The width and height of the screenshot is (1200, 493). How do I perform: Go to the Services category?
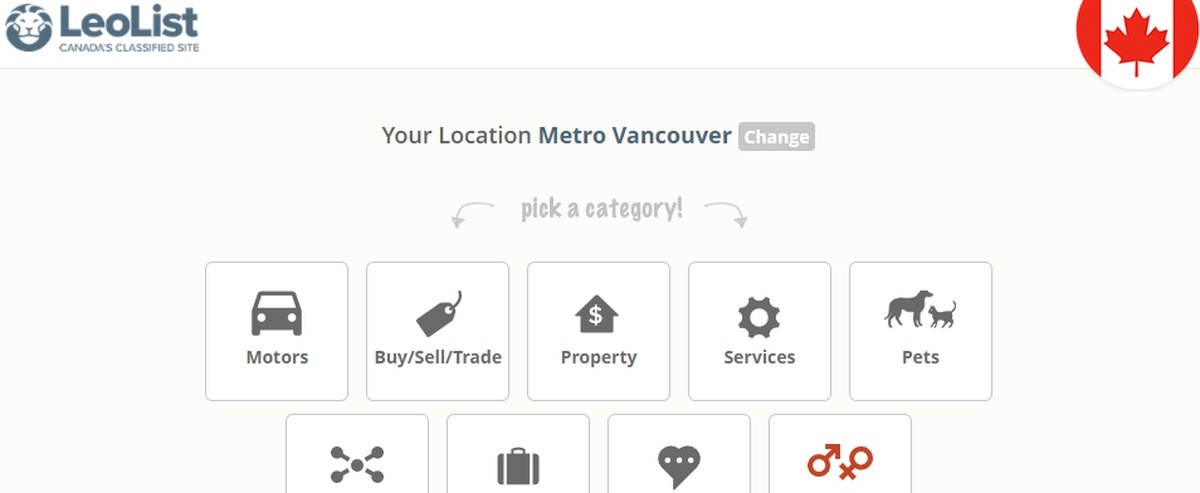759,331
